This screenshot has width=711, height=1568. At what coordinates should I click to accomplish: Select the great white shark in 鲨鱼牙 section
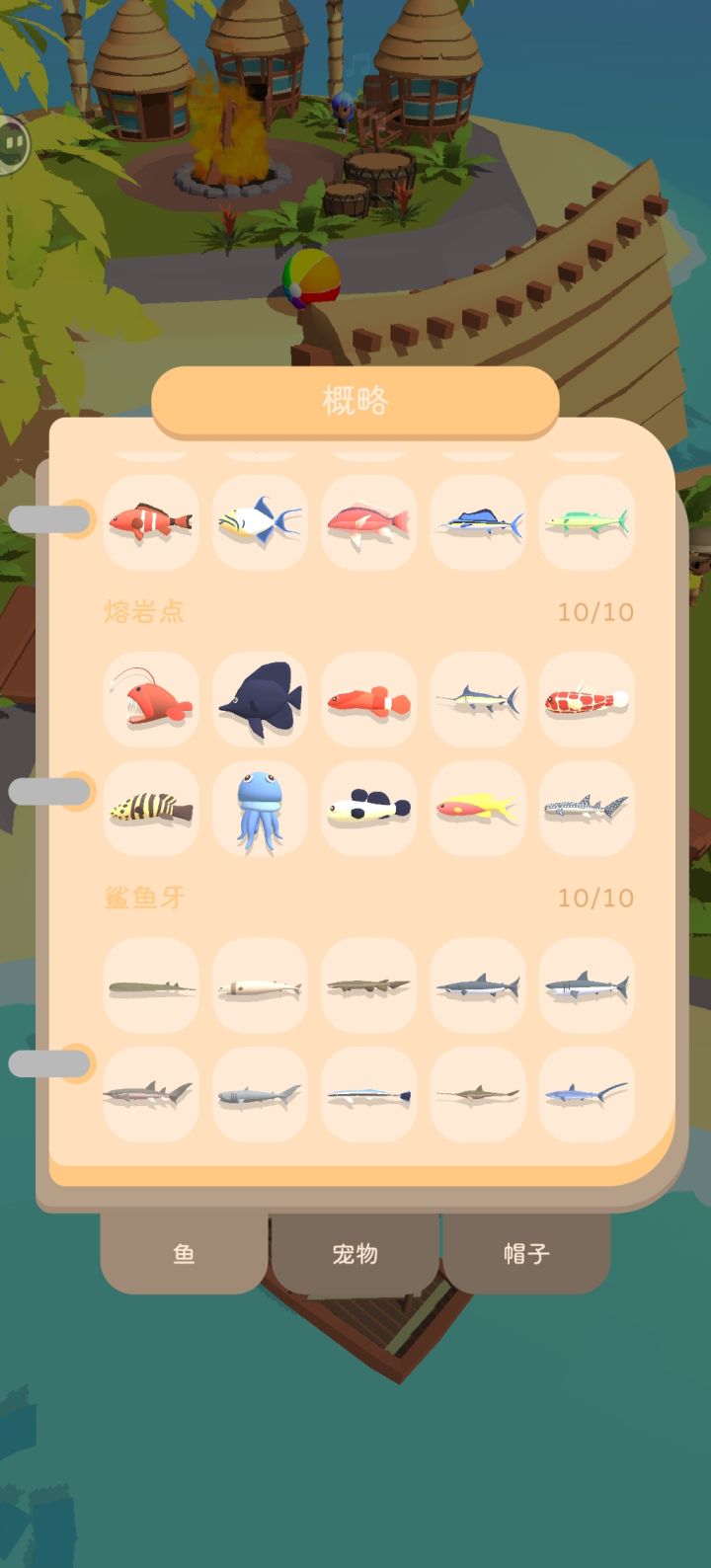(586, 985)
